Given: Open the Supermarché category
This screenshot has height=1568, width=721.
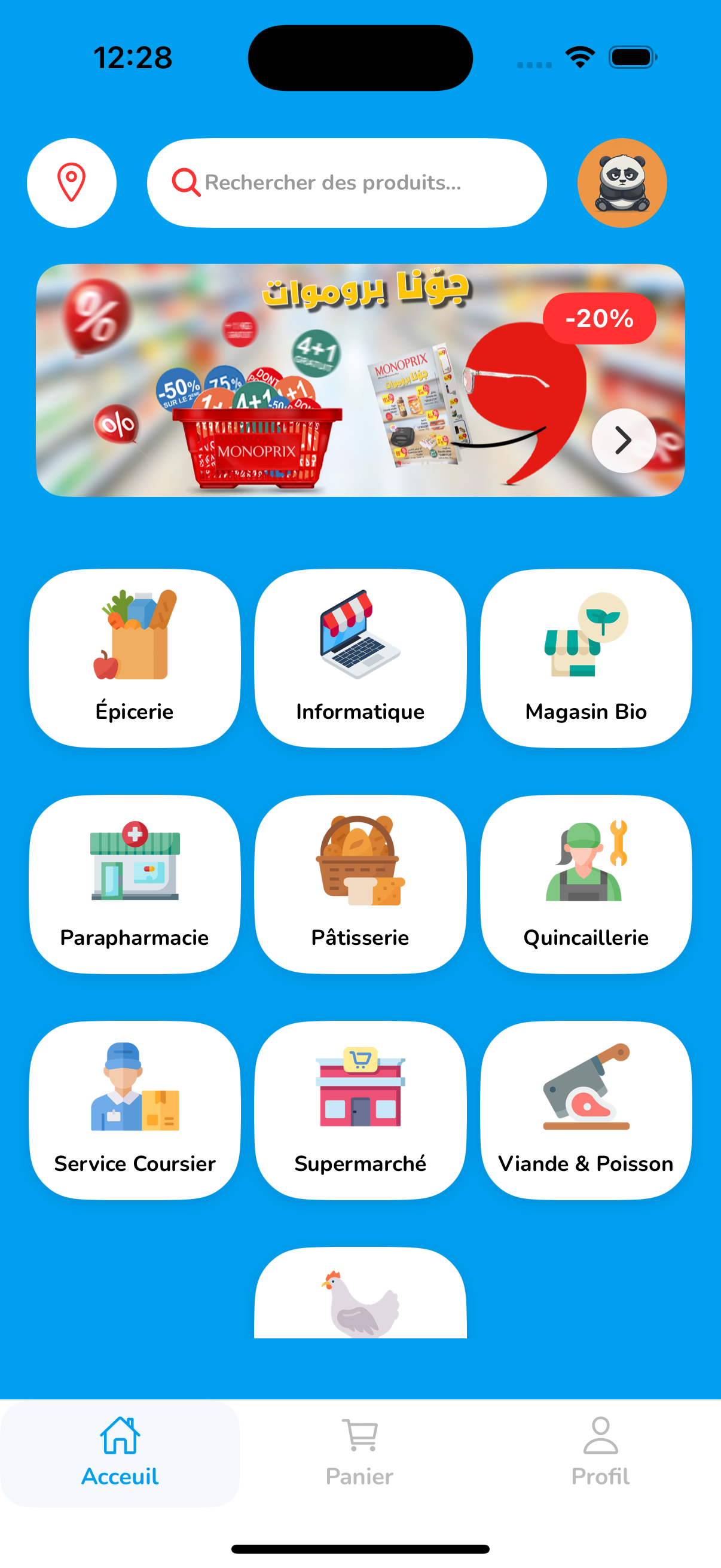Looking at the screenshot, I should click(x=360, y=1110).
